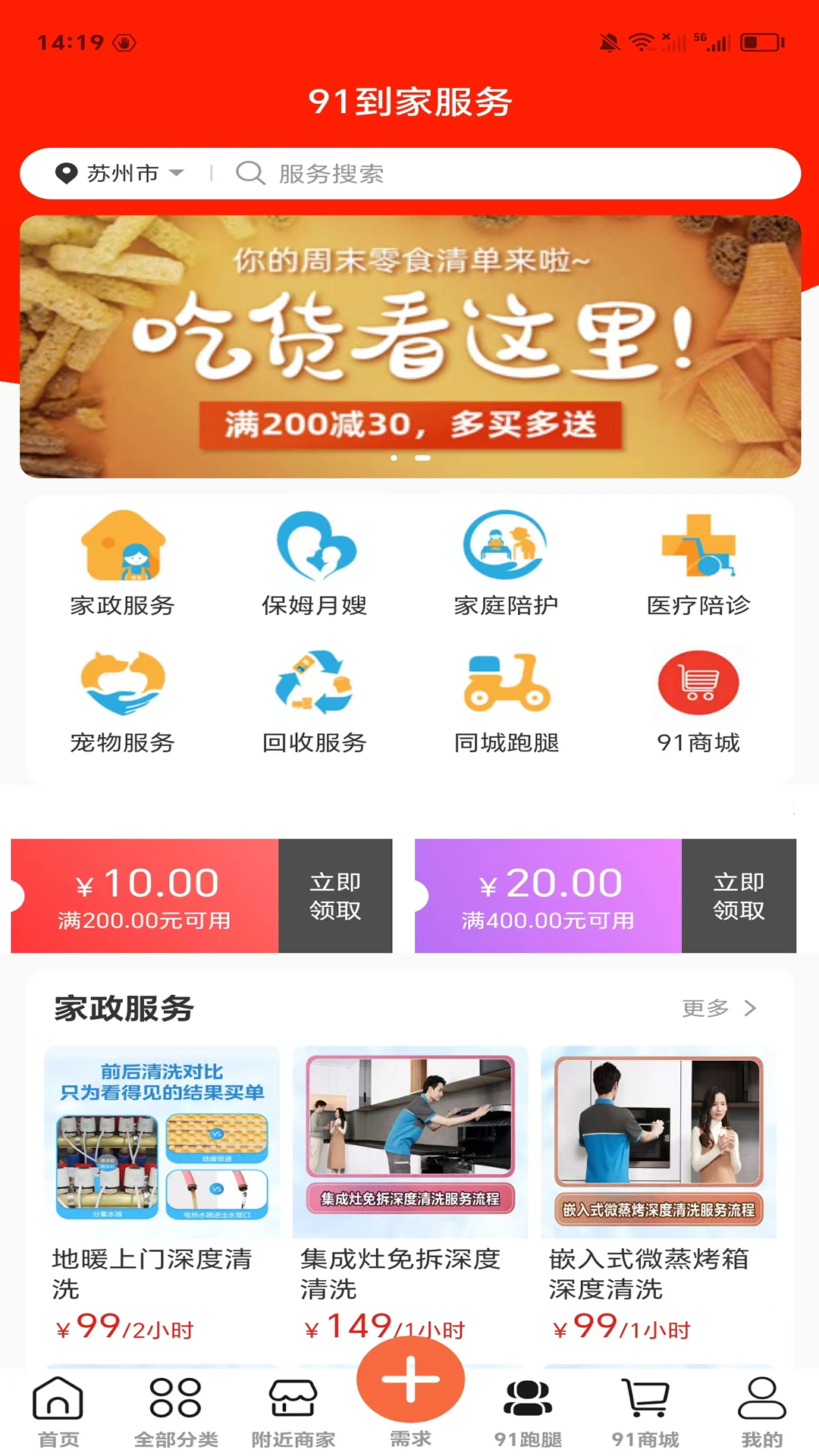819x1456 pixels.
Task: Expand 更多 chevron in 家政服务 section
Action: coord(751,1009)
